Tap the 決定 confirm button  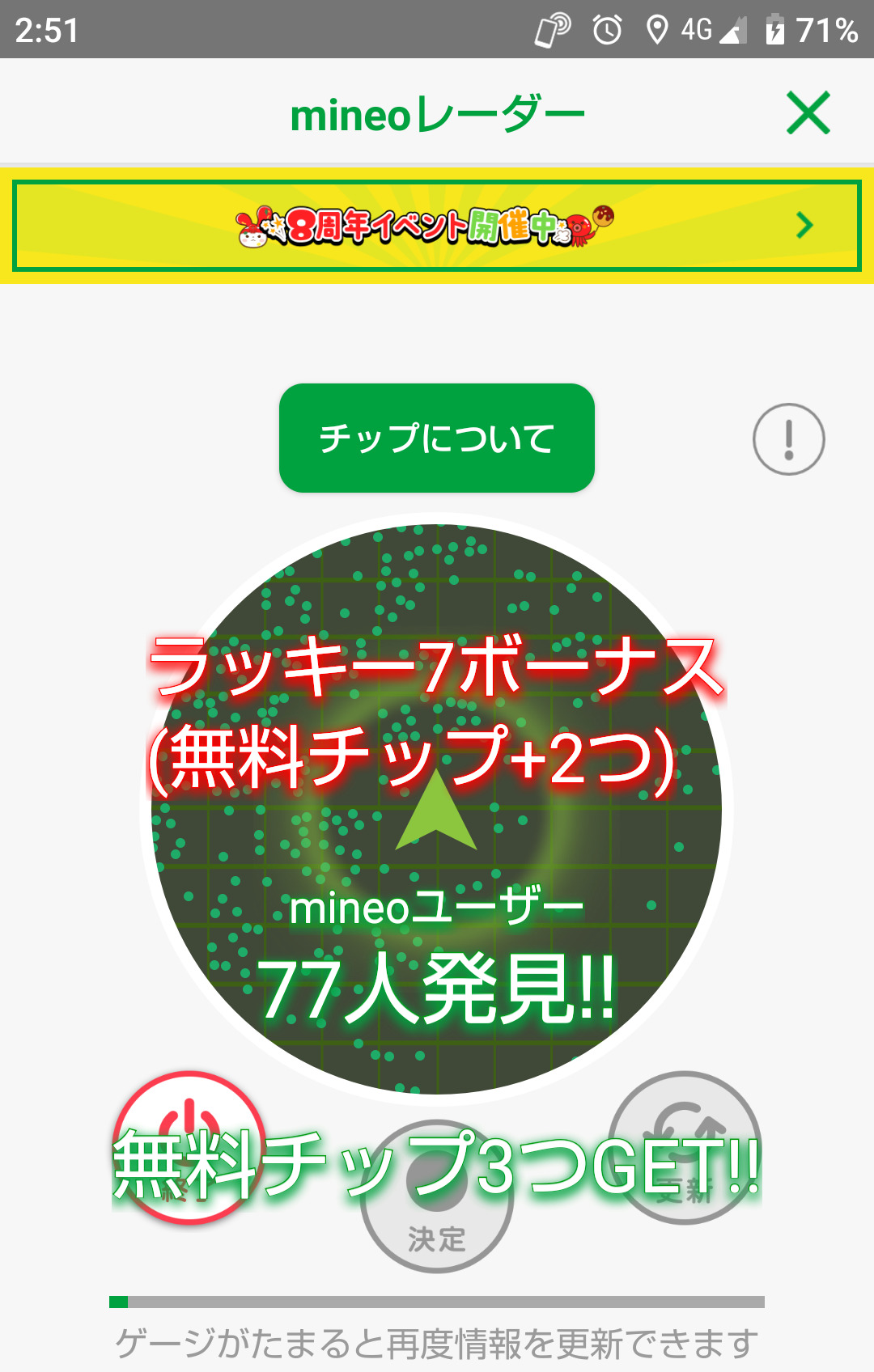tap(437, 1197)
